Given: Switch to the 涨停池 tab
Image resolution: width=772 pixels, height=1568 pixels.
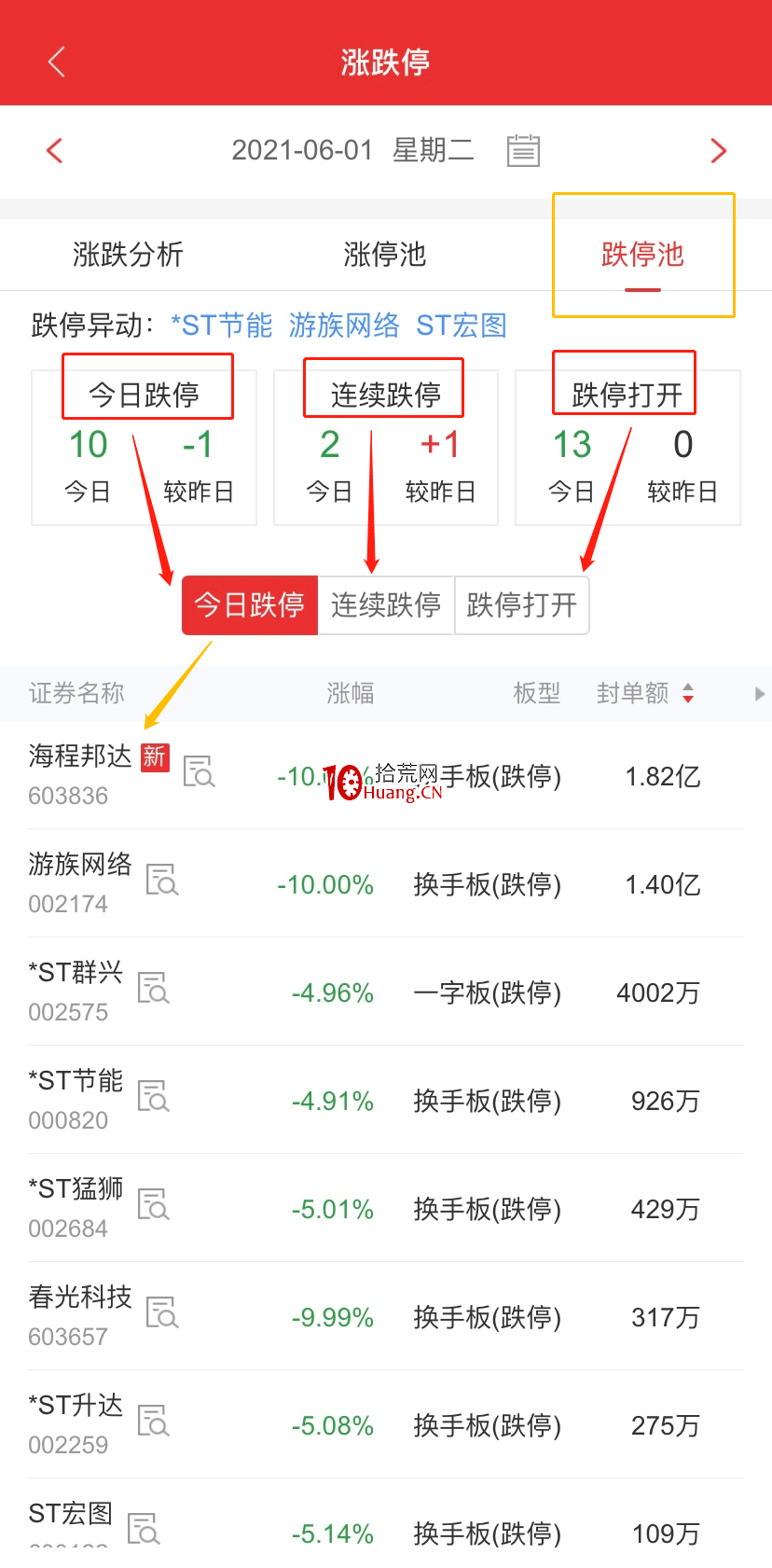Looking at the screenshot, I should (385, 255).
